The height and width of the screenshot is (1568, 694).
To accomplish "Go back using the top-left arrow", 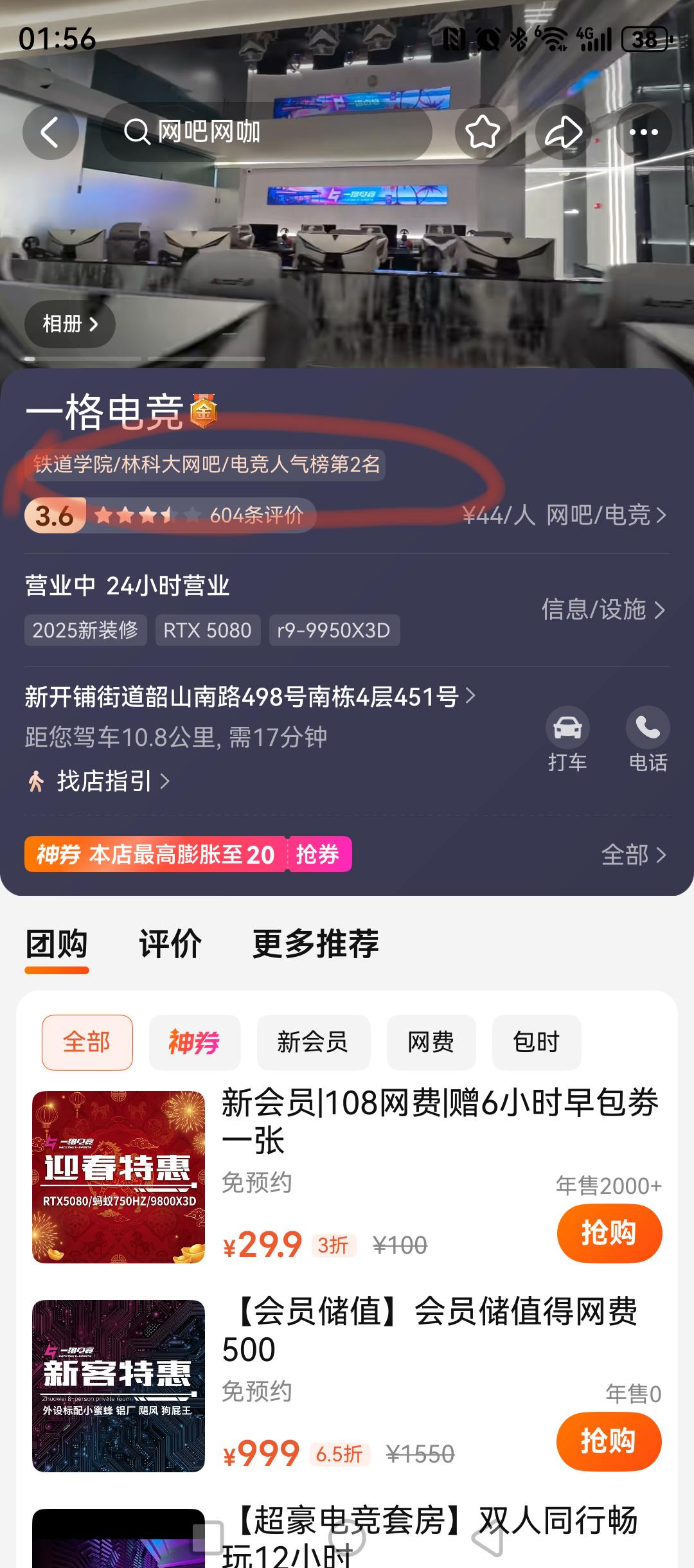I will tap(50, 132).
